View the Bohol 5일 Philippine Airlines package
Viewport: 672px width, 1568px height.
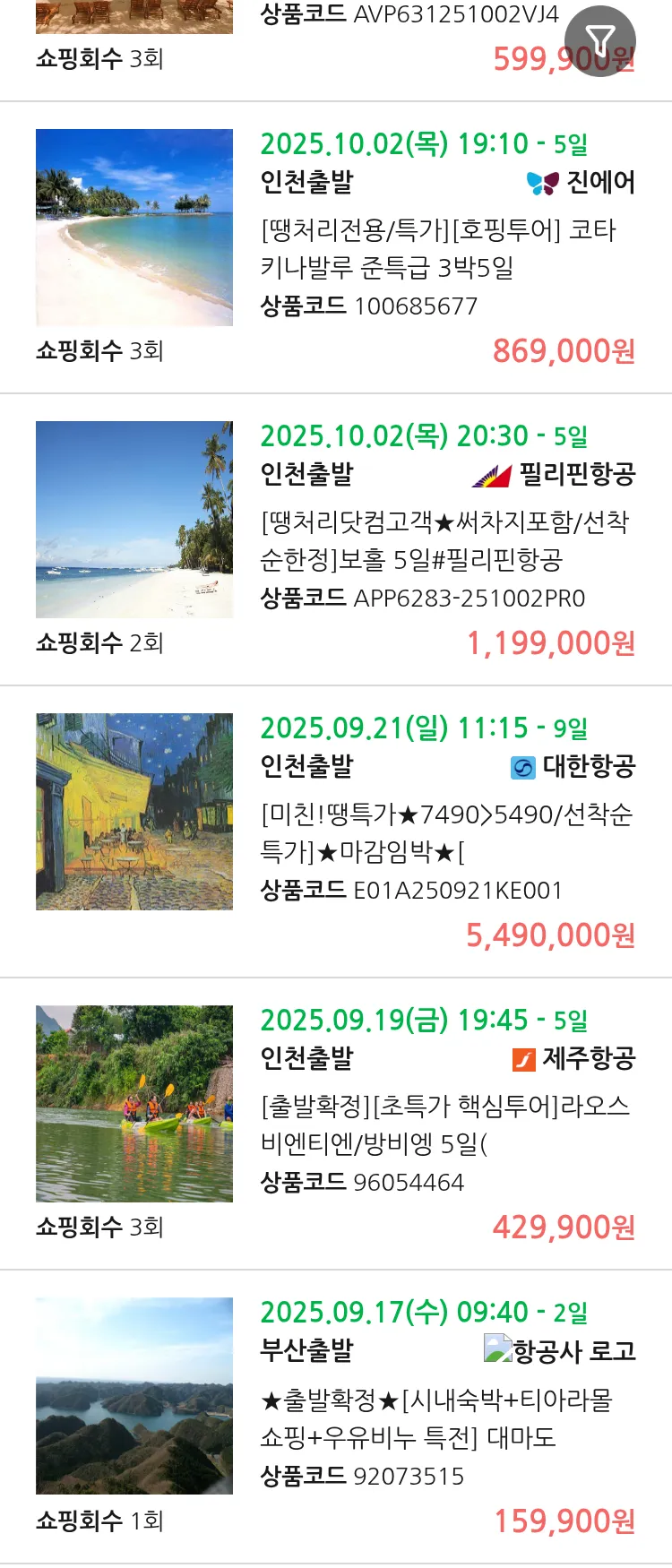pos(444,541)
